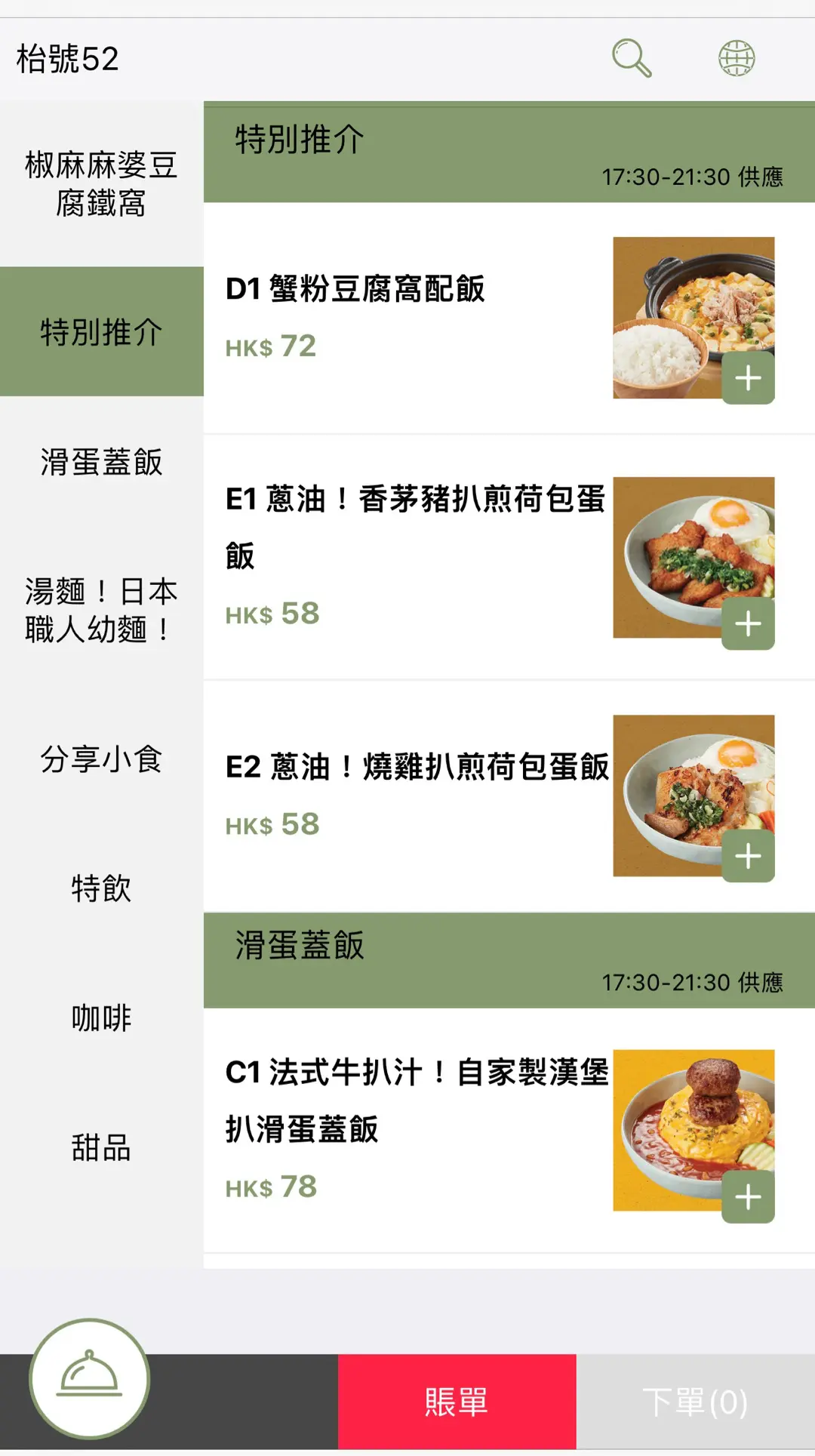Screen dimensions: 815x1456
Task: Select the 特別推介 category in sidebar
Action: (101, 331)
